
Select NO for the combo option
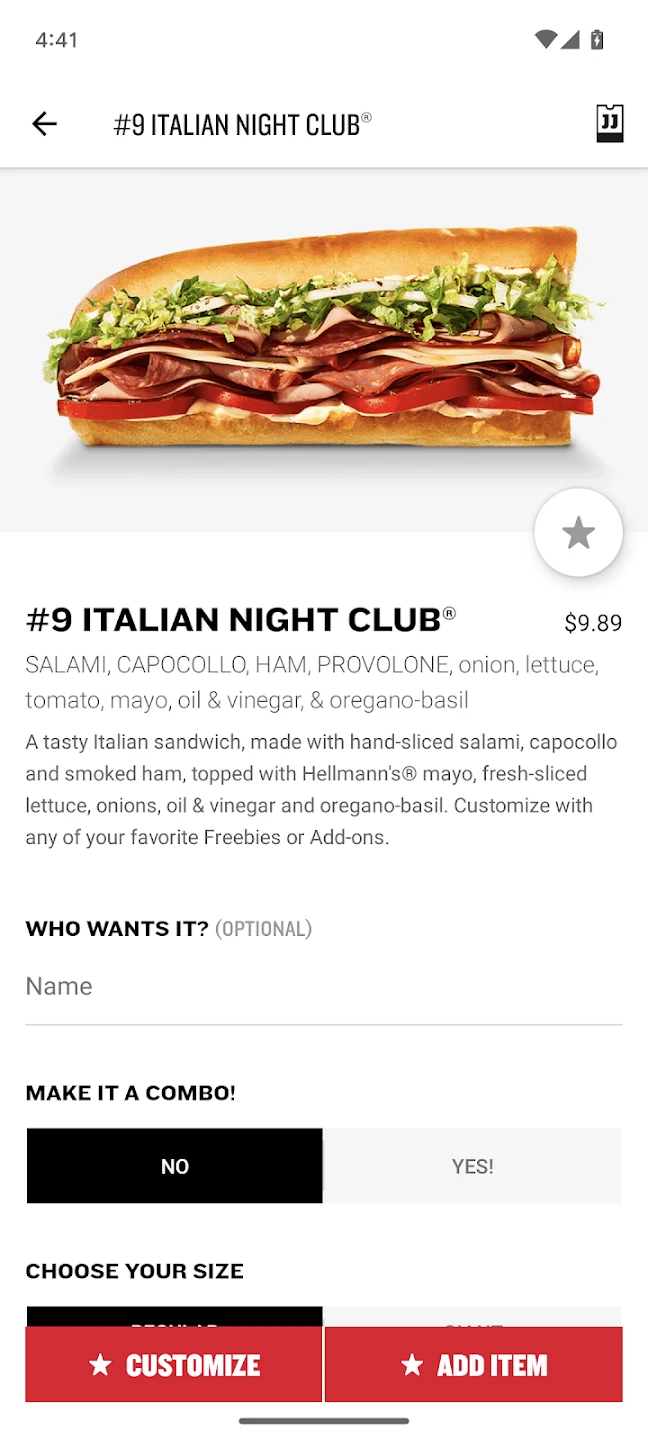175,1166
